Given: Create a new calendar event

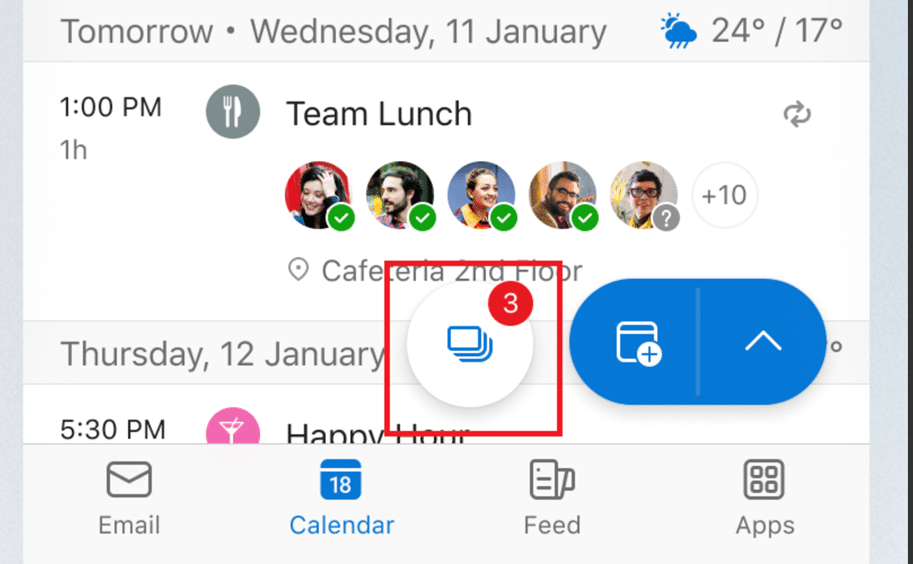Looking at the screenshot, I should pyautogui.click(x=638, y=343).
